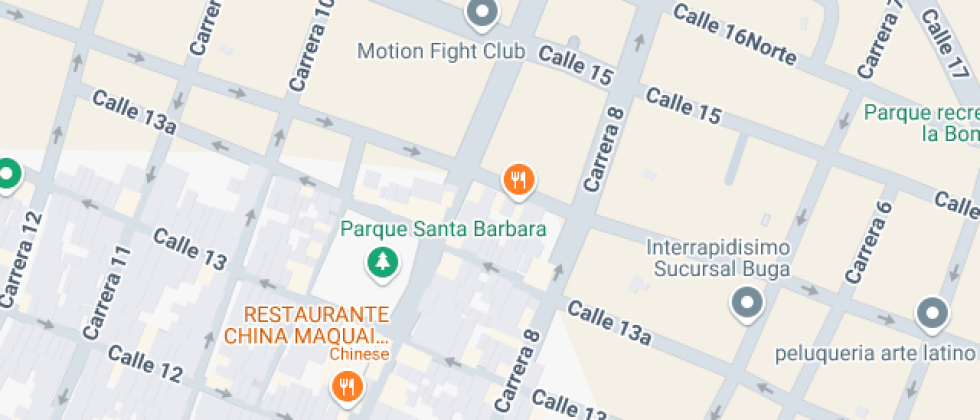Select the orange restaurant pin on Calle 15
The image size is (980, 420).
pos(517,180)
